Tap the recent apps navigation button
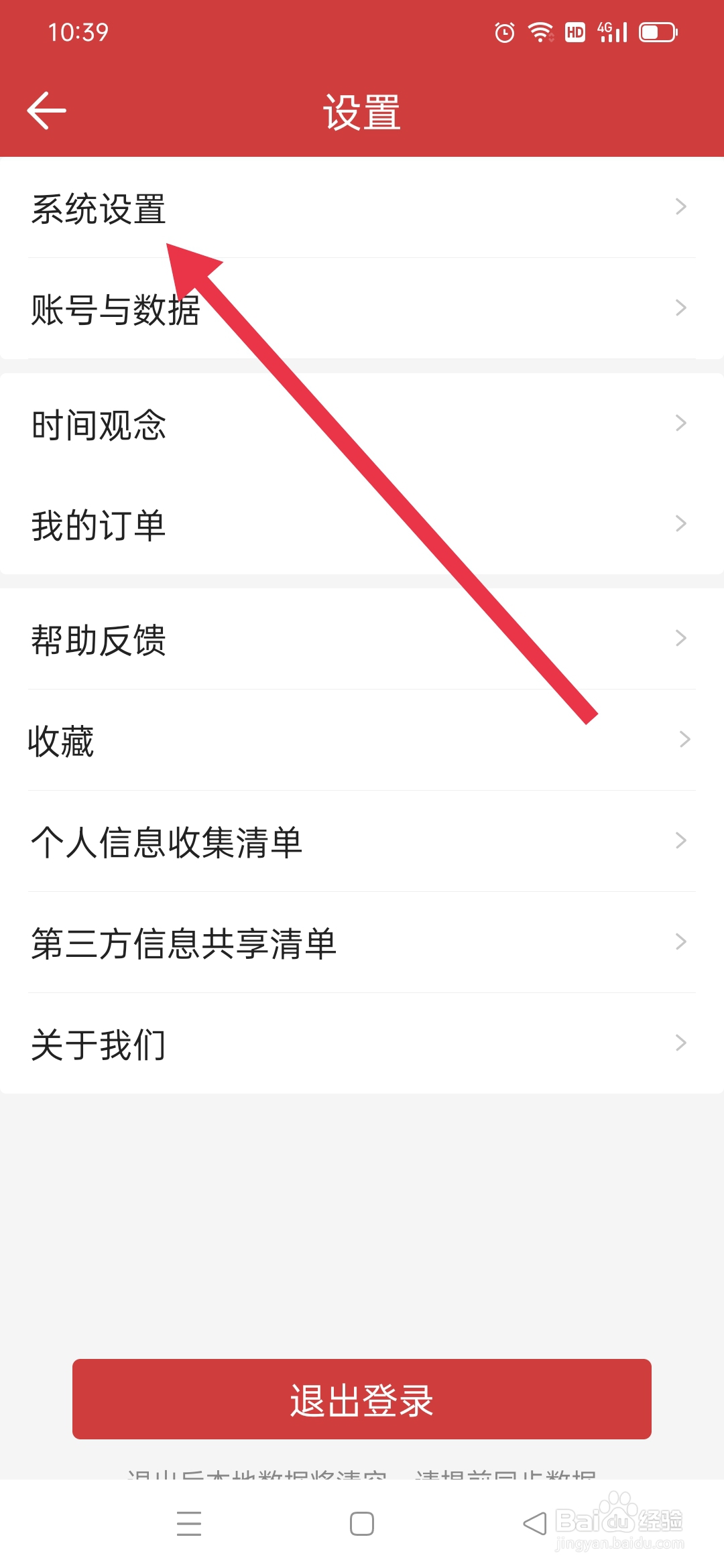The image size is (724, 1568). pyautogui.click(x=189, y=1523)
